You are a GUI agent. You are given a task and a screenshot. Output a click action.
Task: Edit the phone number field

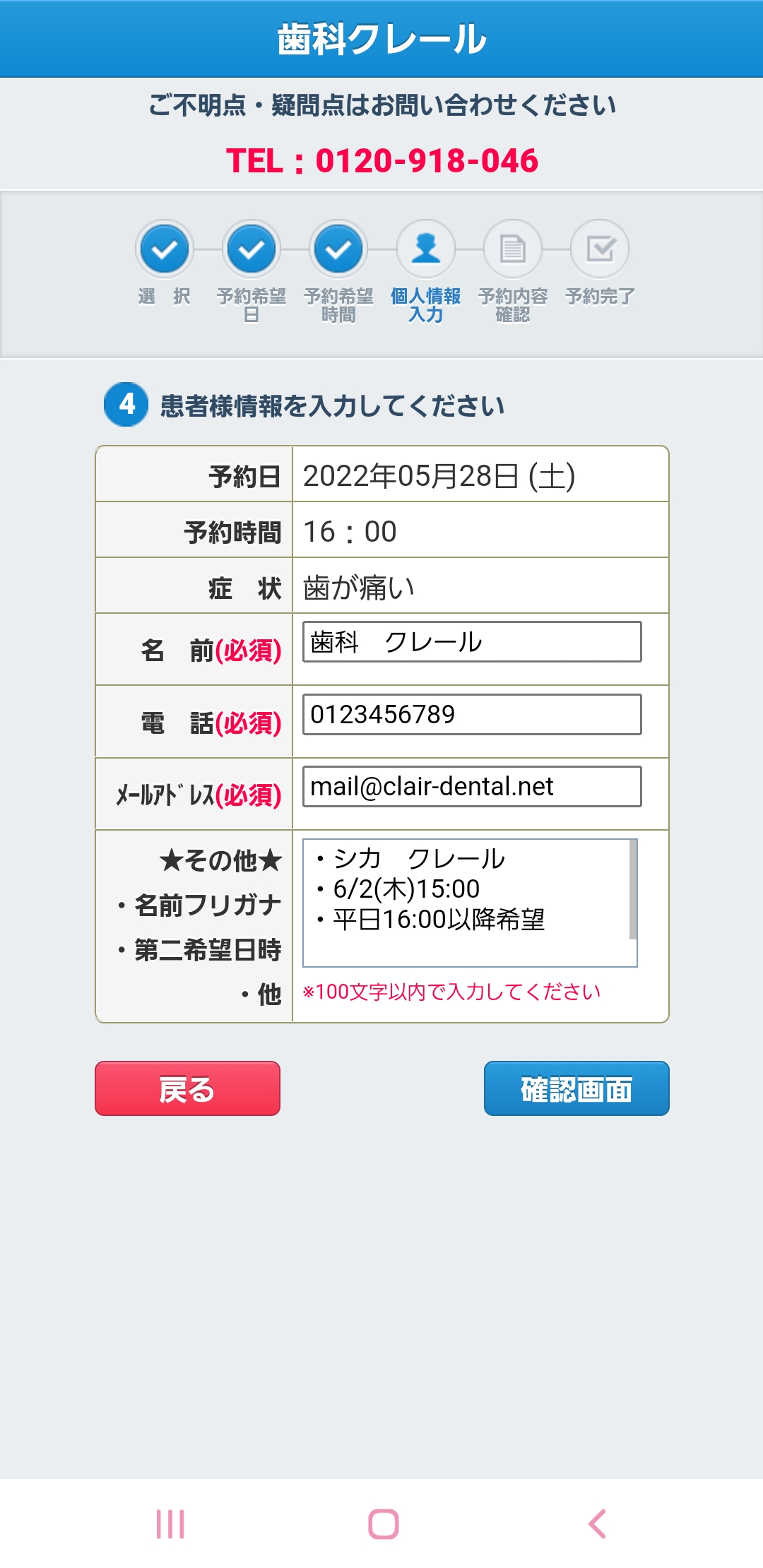472,714
